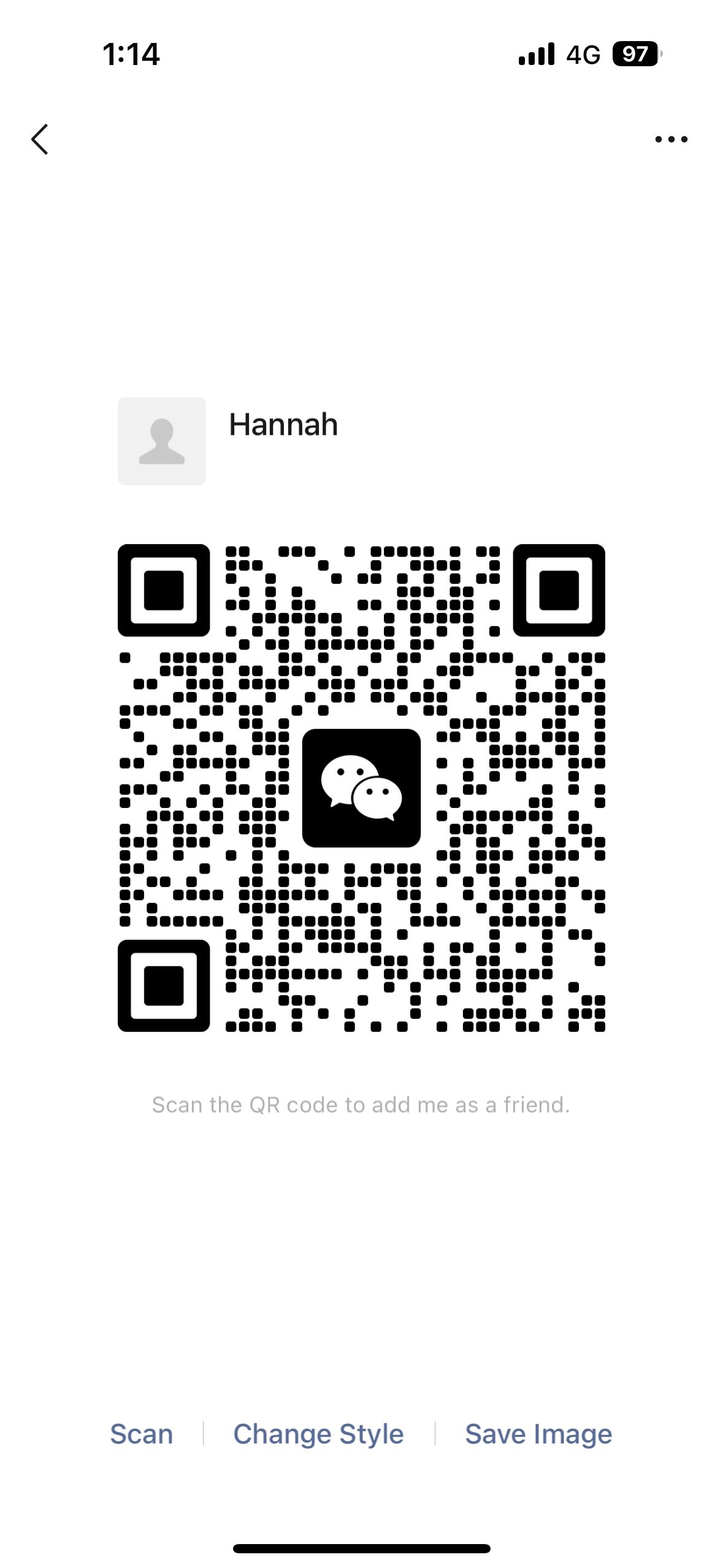This screenshot has height=1568, width=723.
Task: Go back using the top-left arrow
Action: [x=40, y=139]
